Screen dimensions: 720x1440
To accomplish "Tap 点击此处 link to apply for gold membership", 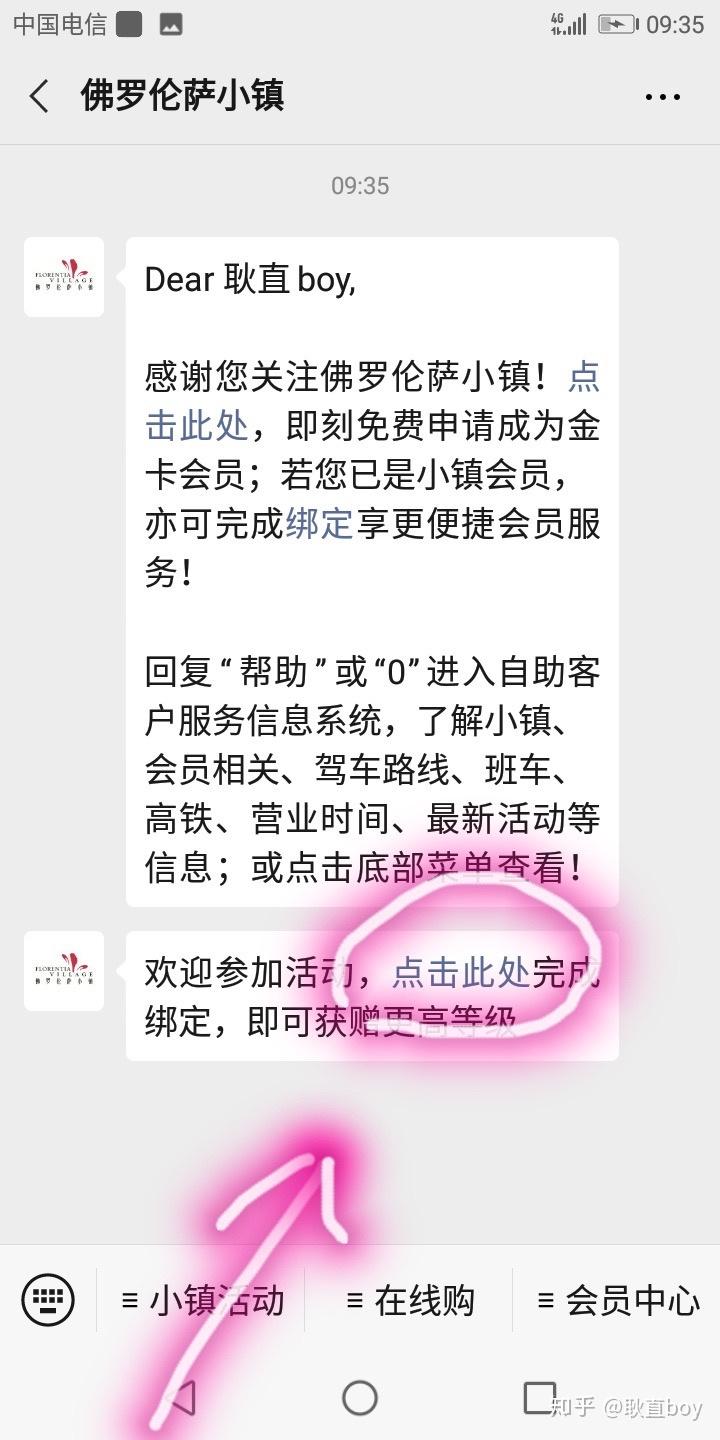I will 373,401.
